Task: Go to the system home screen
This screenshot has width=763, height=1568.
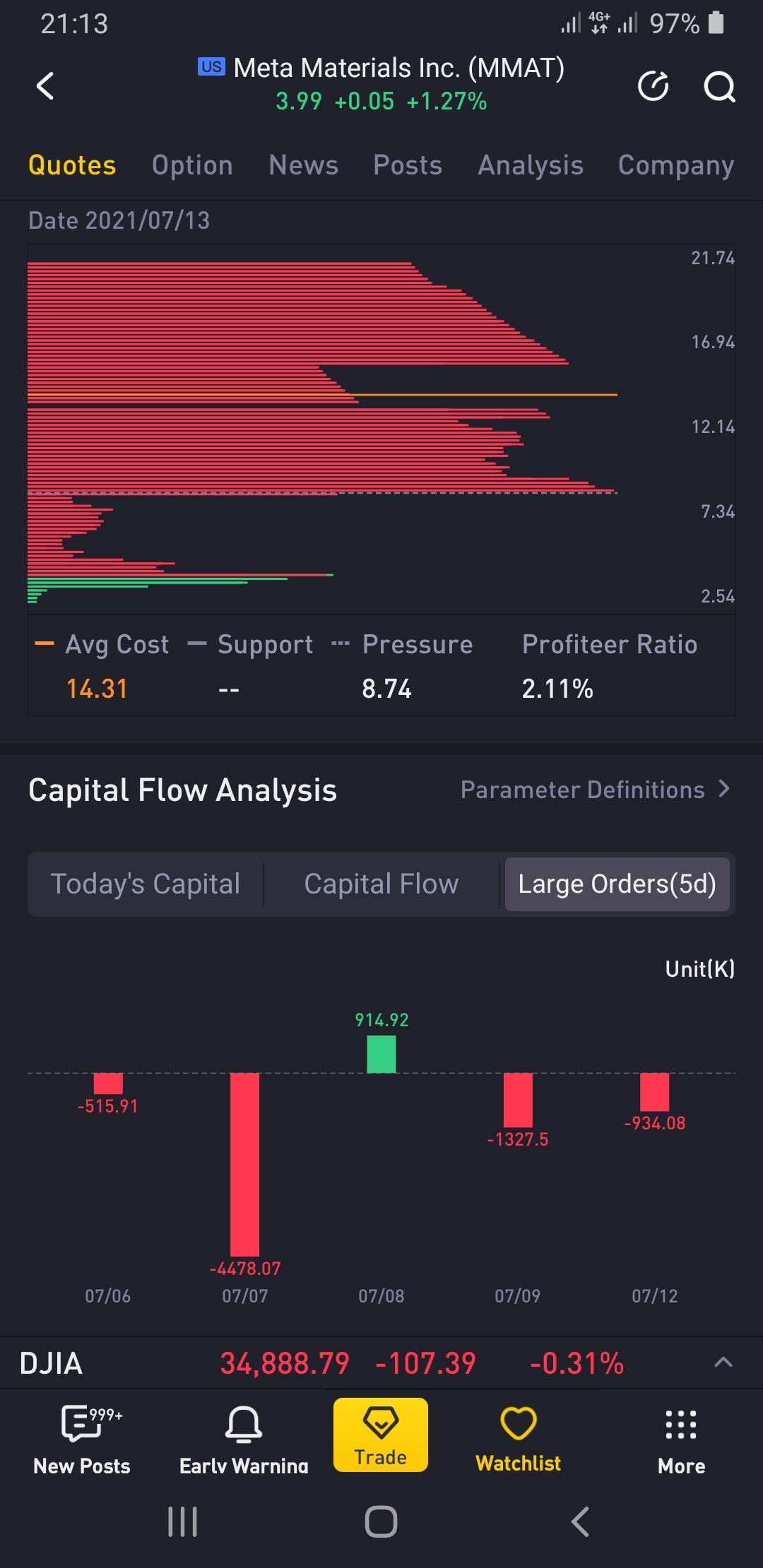Action: (381, 1521)
